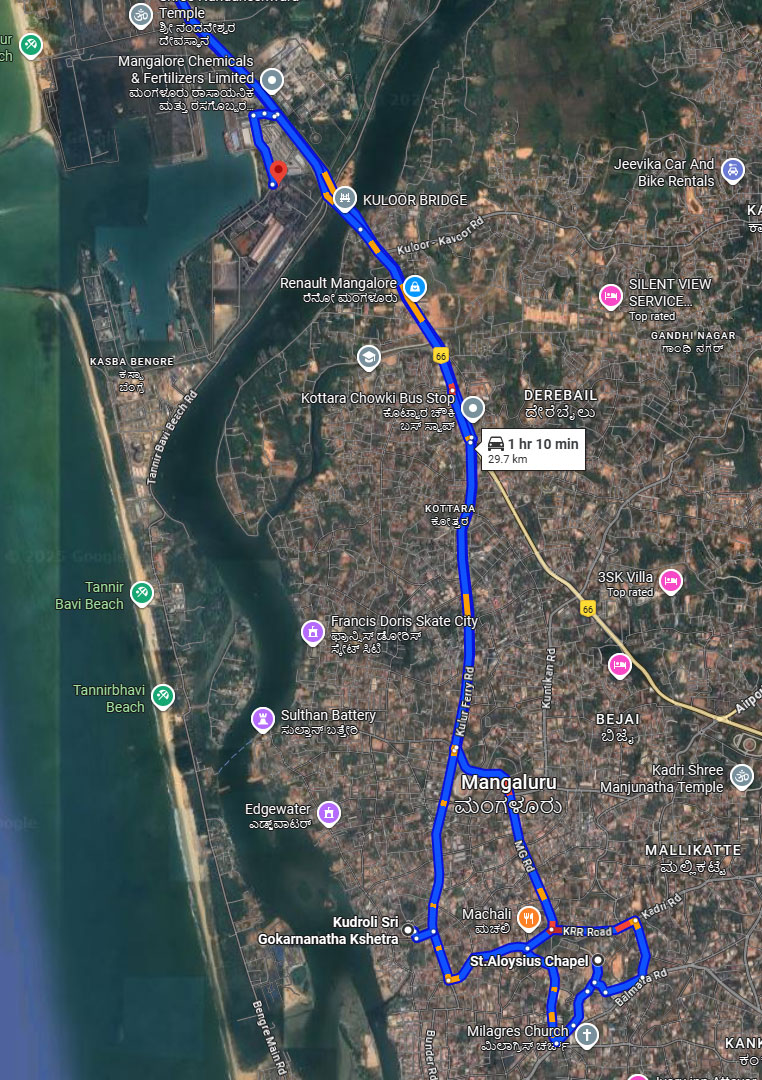This screenshot has width=762, height=1080.
Task: Tap the Edgewater place marker
Action: [x=328, y=813]
